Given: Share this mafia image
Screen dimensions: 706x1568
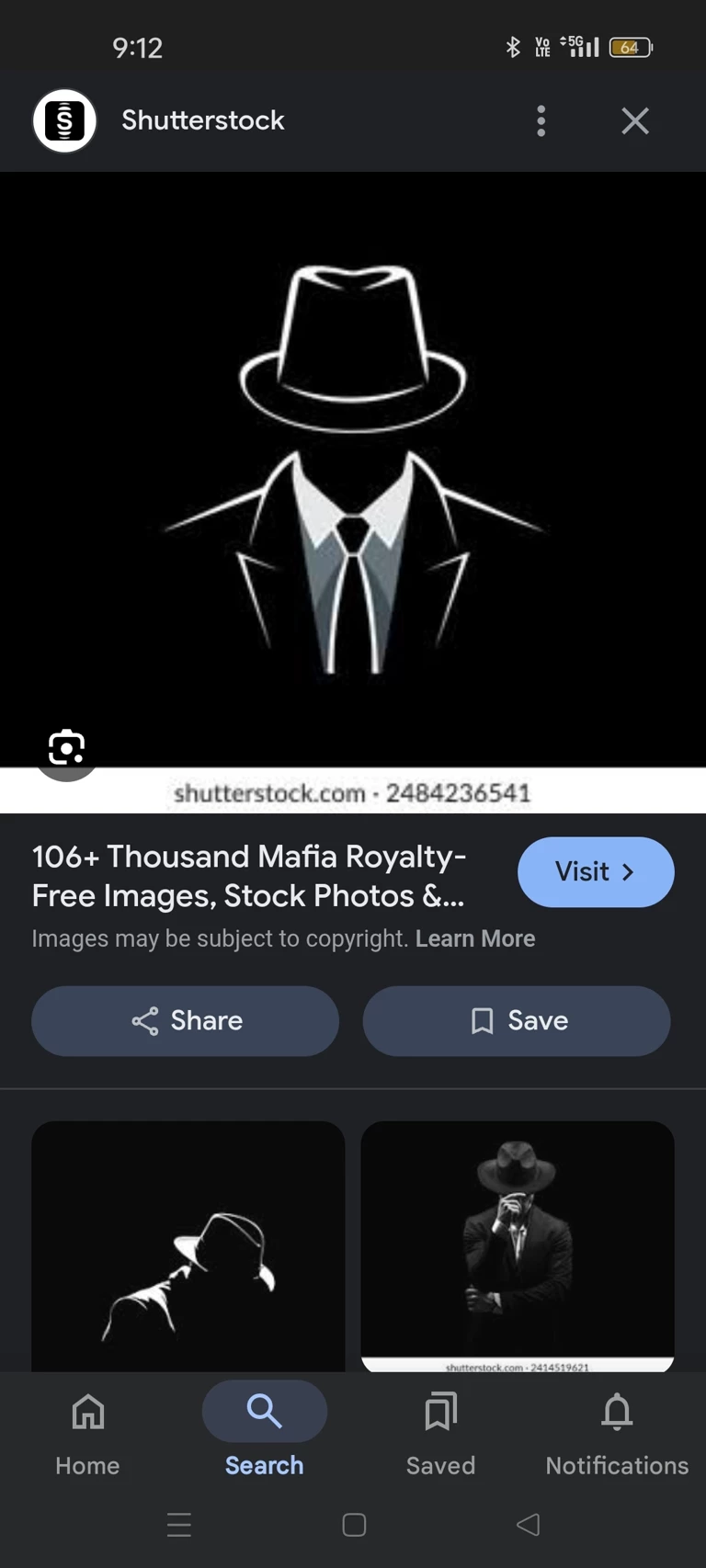Looking at the screenshot, I should tap(185, 1020).
